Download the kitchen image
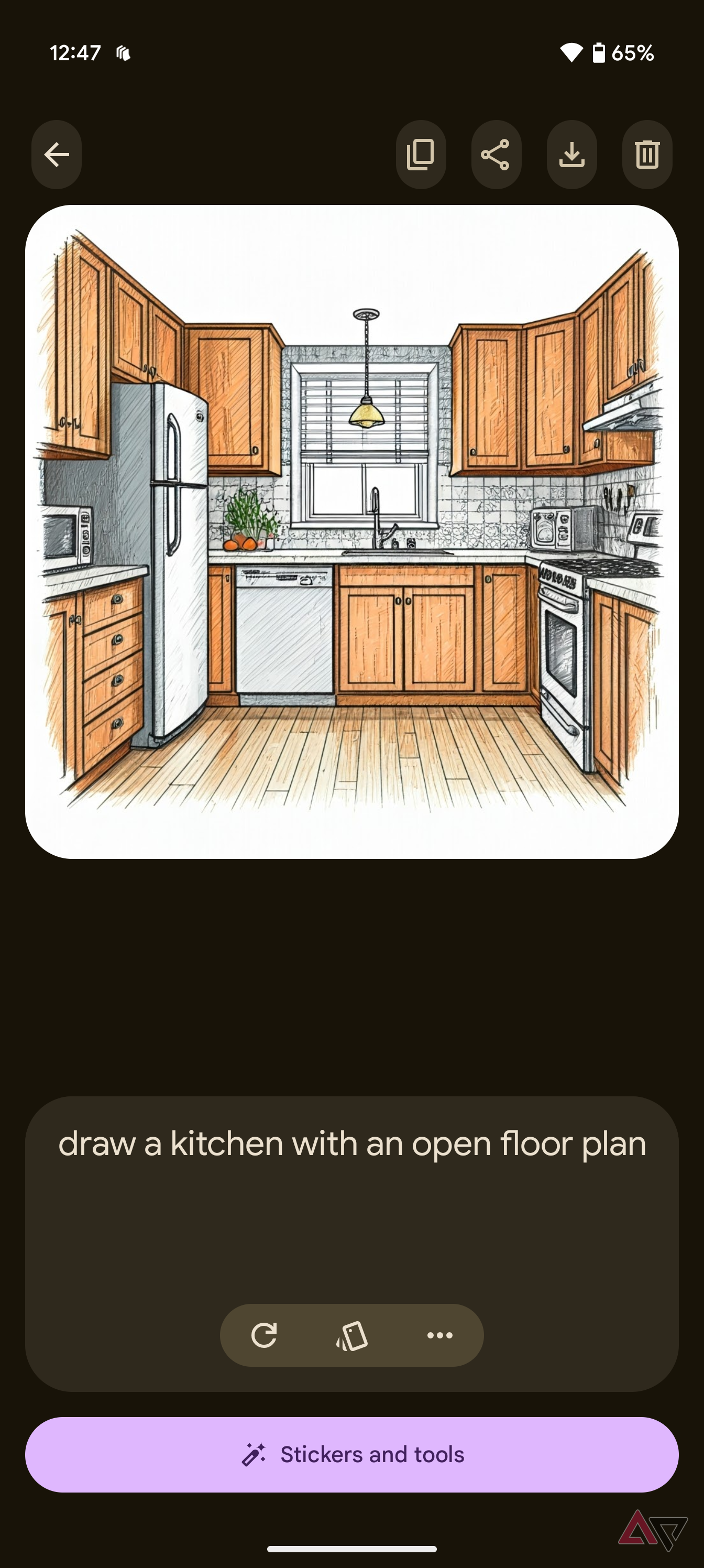This screenshot has width=704, height=1568. tap(571, 155)
